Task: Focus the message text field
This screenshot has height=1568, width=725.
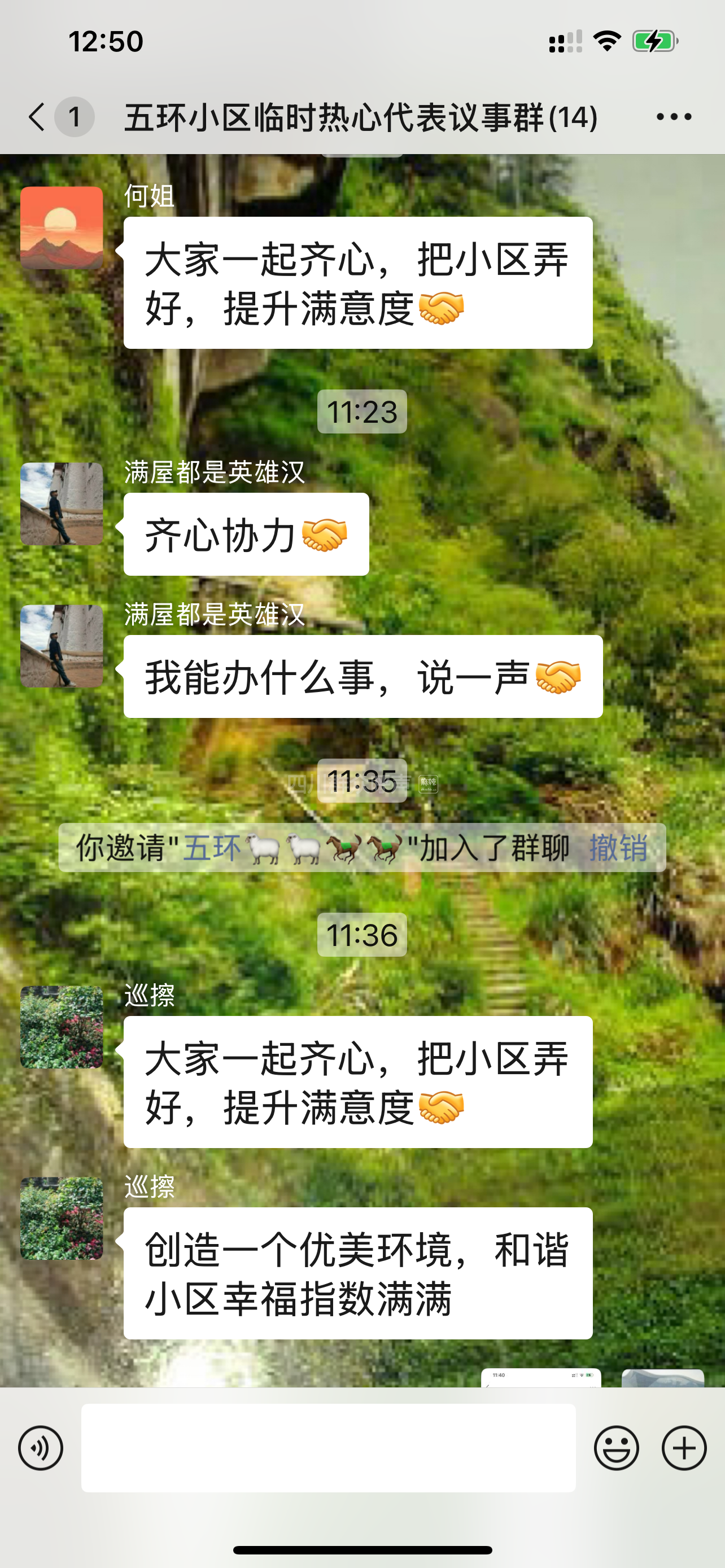Action: (328, 1448)
